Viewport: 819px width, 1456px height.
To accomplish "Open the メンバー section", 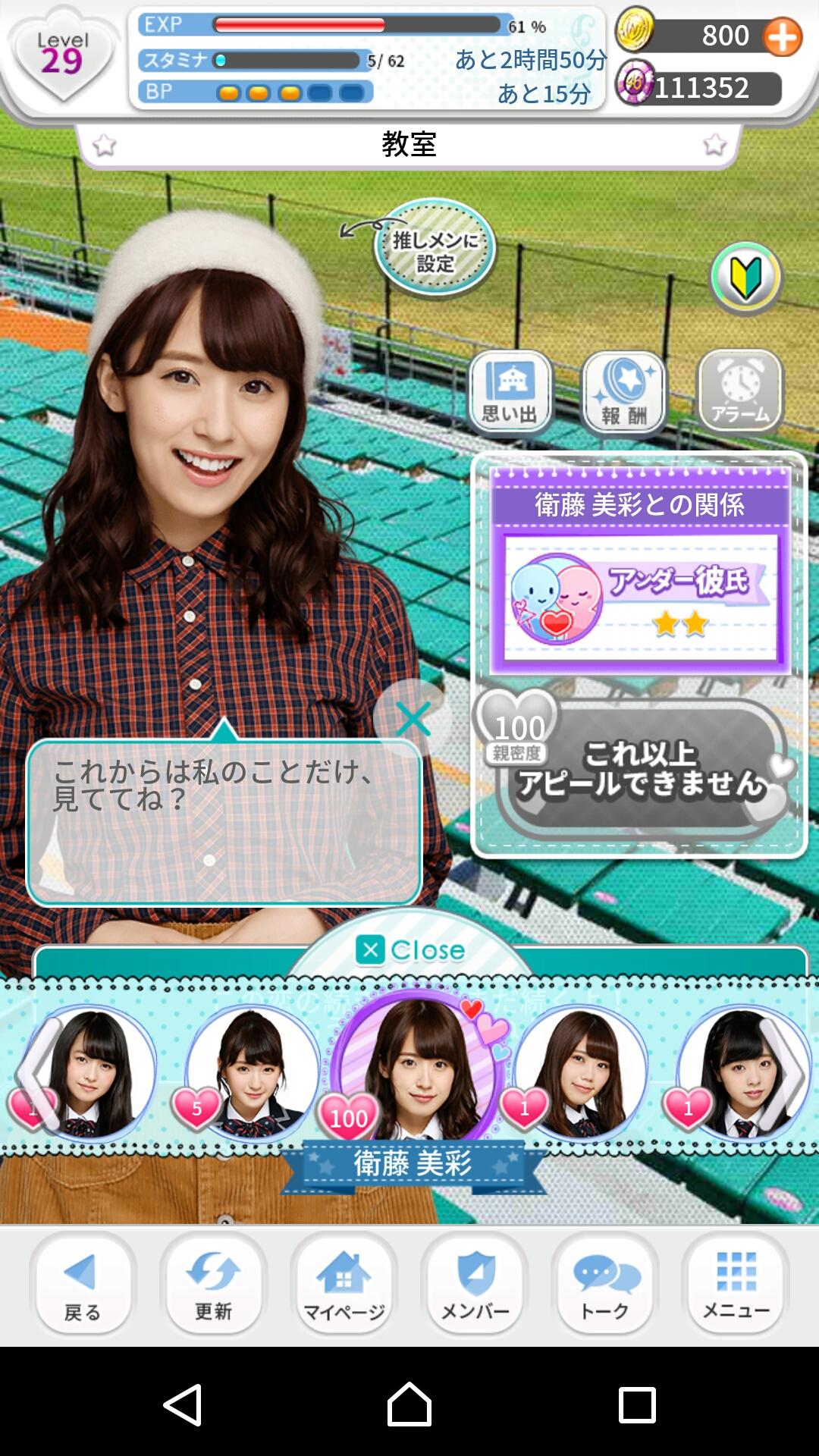I will click(475, 1285).
